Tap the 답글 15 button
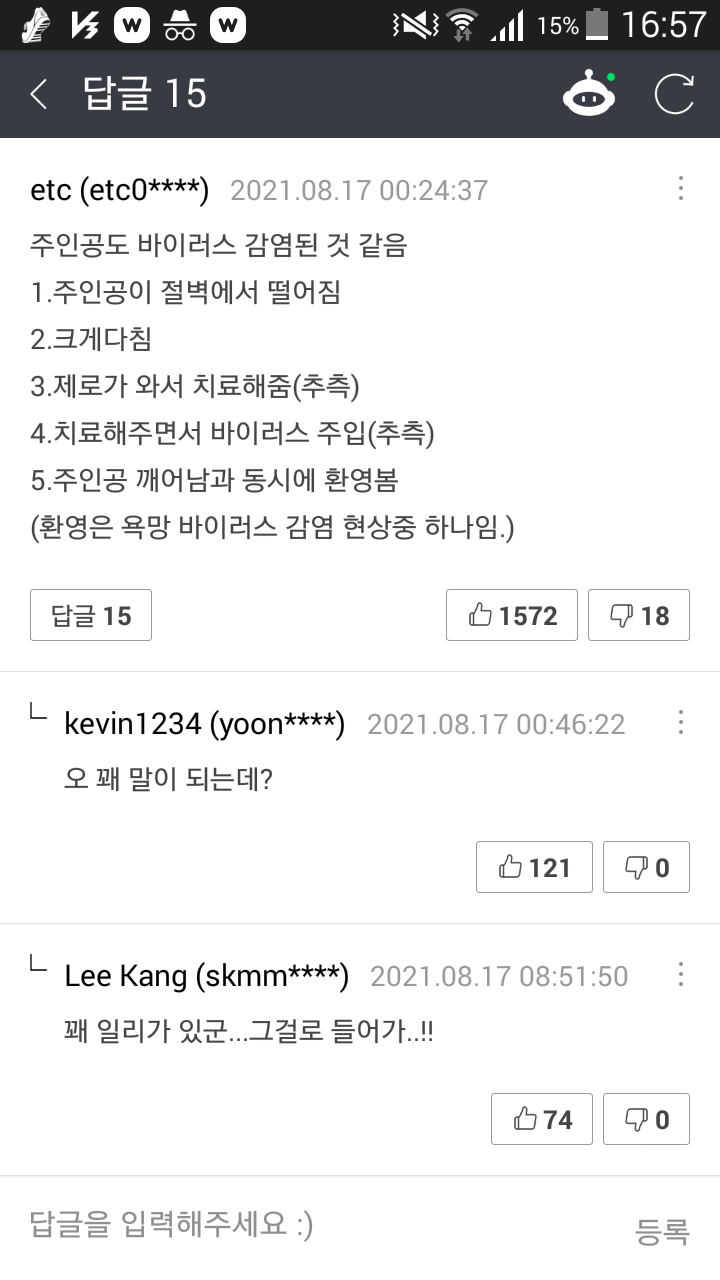This screenshot has width=720, height=1280. click(x=91, y=615)
